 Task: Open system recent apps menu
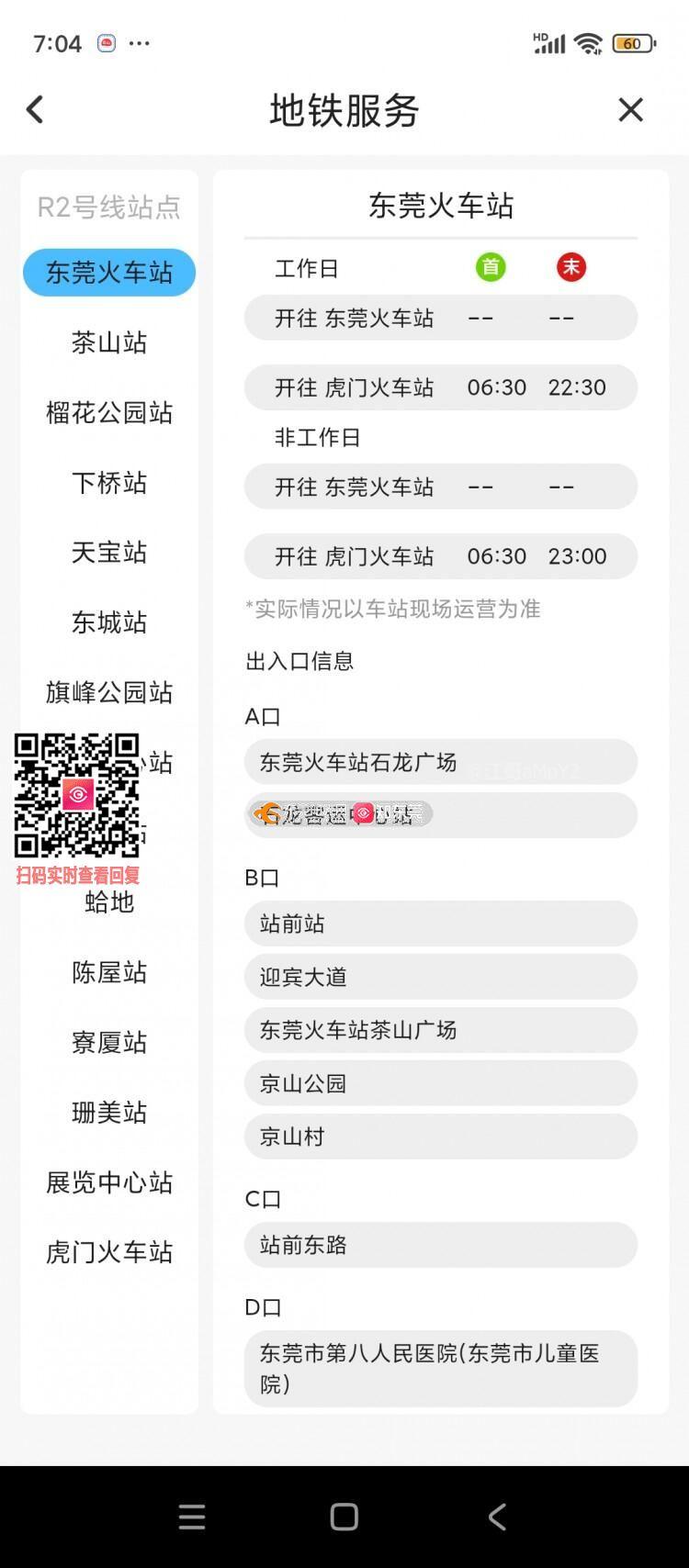(x=192, y=1516)
